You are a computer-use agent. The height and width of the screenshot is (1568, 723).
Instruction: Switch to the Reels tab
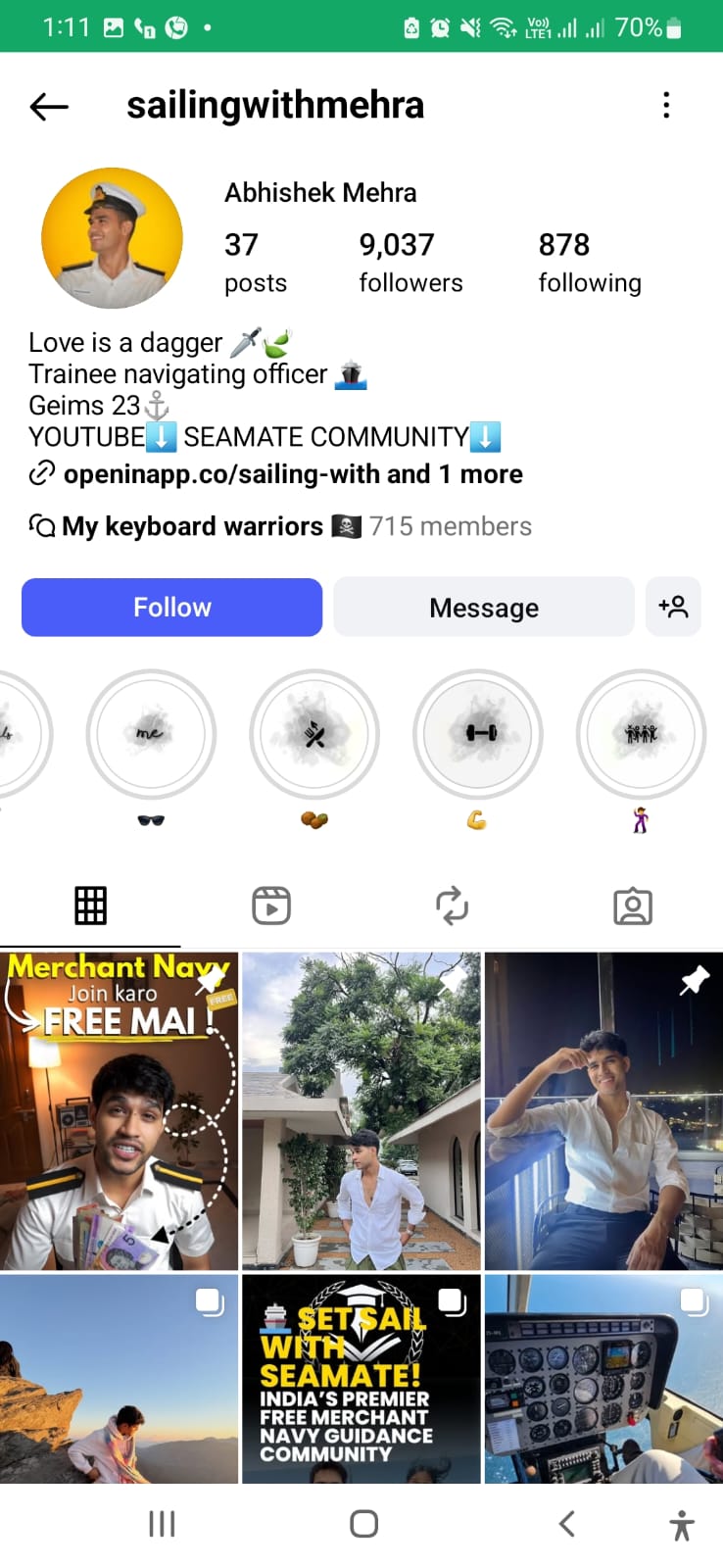point(271,906)
